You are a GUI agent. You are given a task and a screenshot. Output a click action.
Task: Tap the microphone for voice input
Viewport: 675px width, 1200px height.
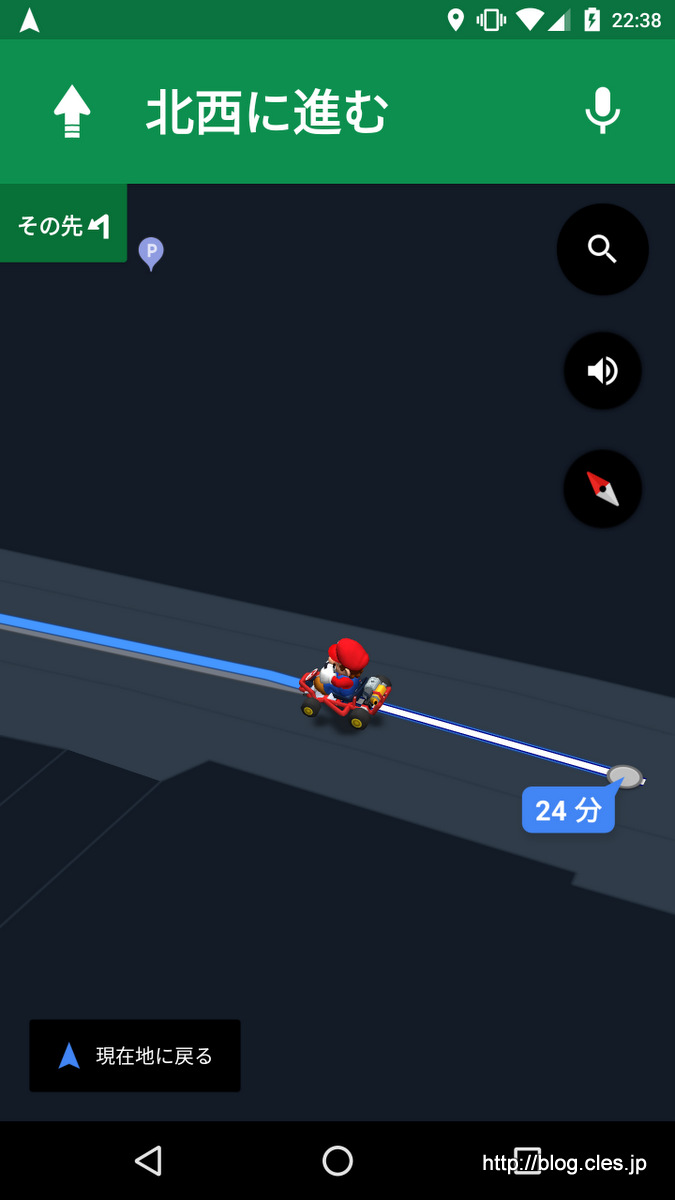pyautogui.click(x=602, y=111)
